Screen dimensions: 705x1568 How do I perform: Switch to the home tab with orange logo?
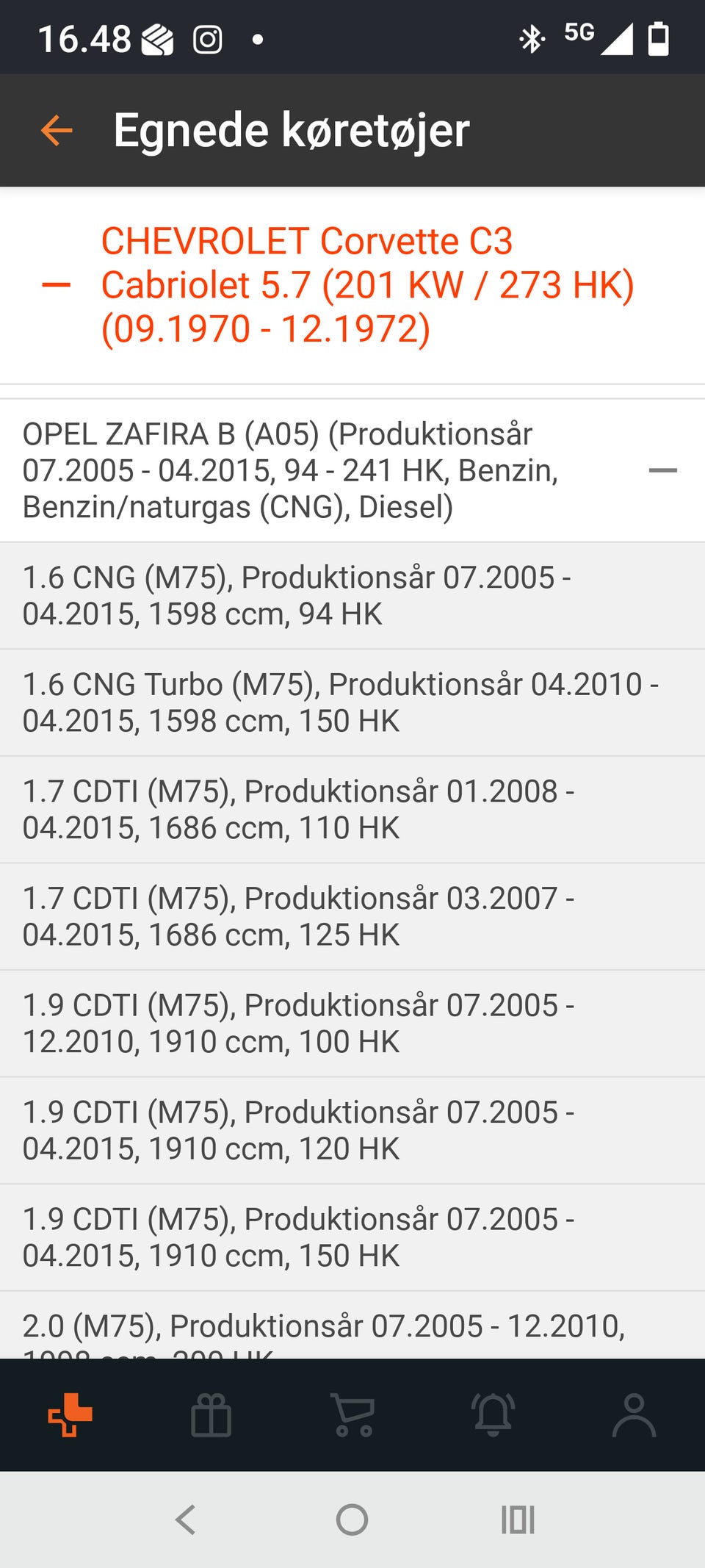point(70,1414)
